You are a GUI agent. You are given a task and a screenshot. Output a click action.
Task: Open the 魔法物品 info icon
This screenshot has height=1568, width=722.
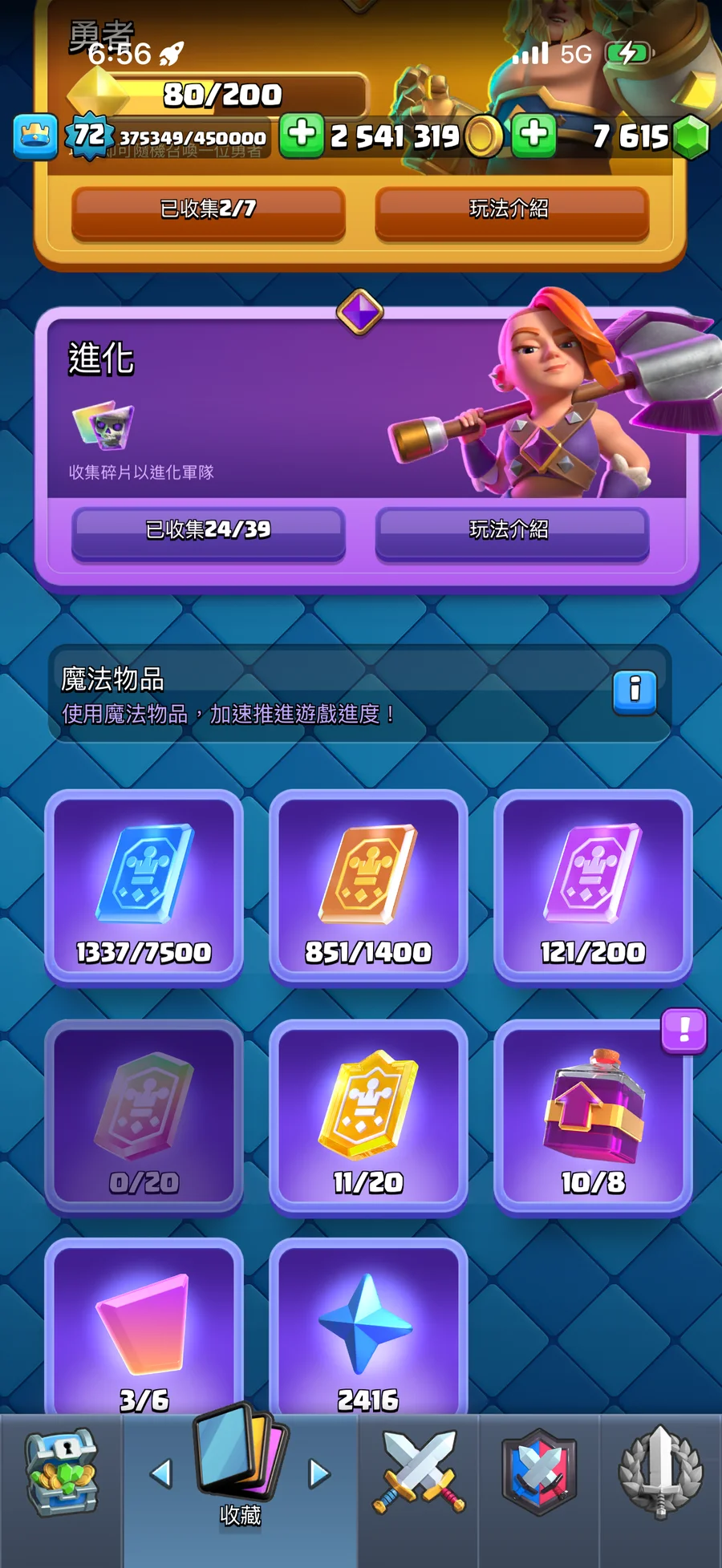point(635,691)
